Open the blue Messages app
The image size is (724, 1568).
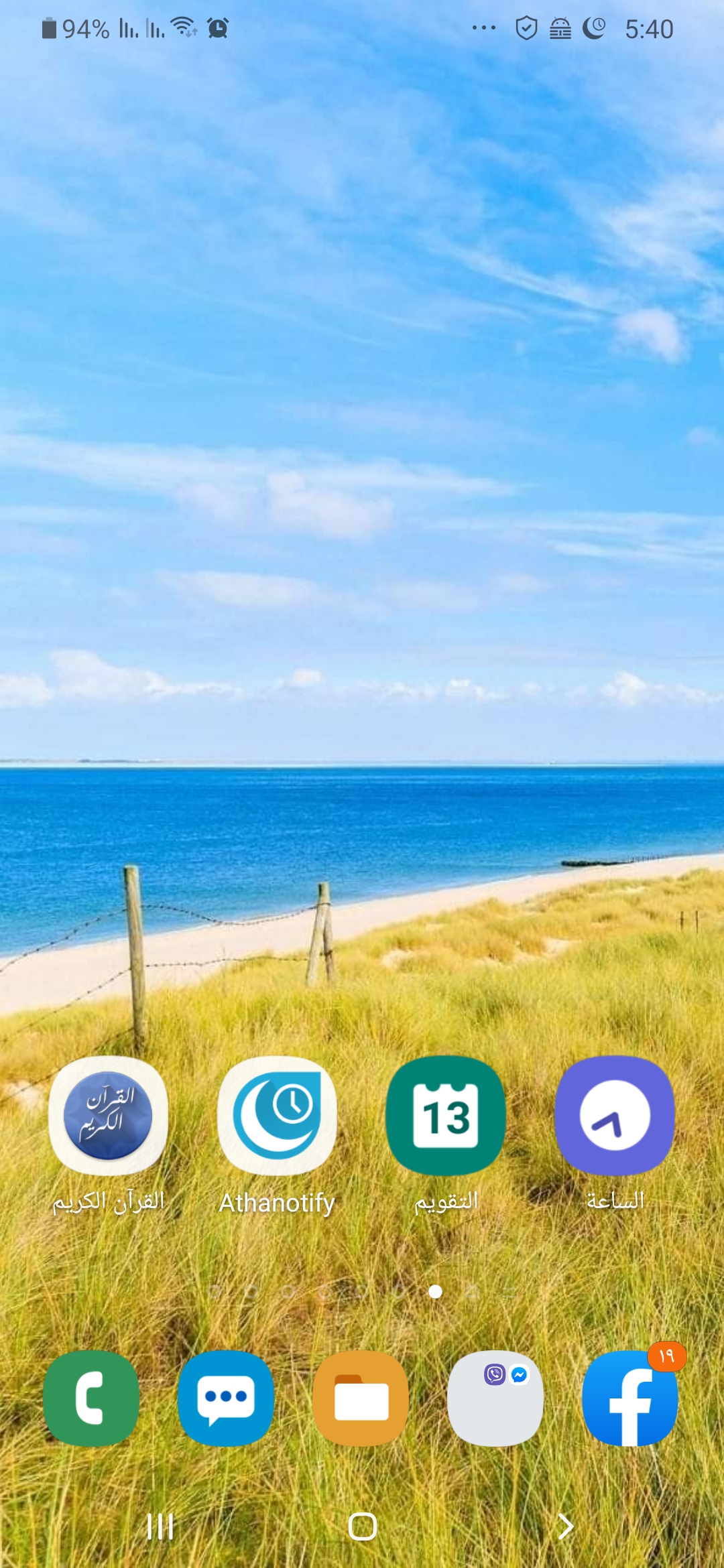(x=226, y=1398)
